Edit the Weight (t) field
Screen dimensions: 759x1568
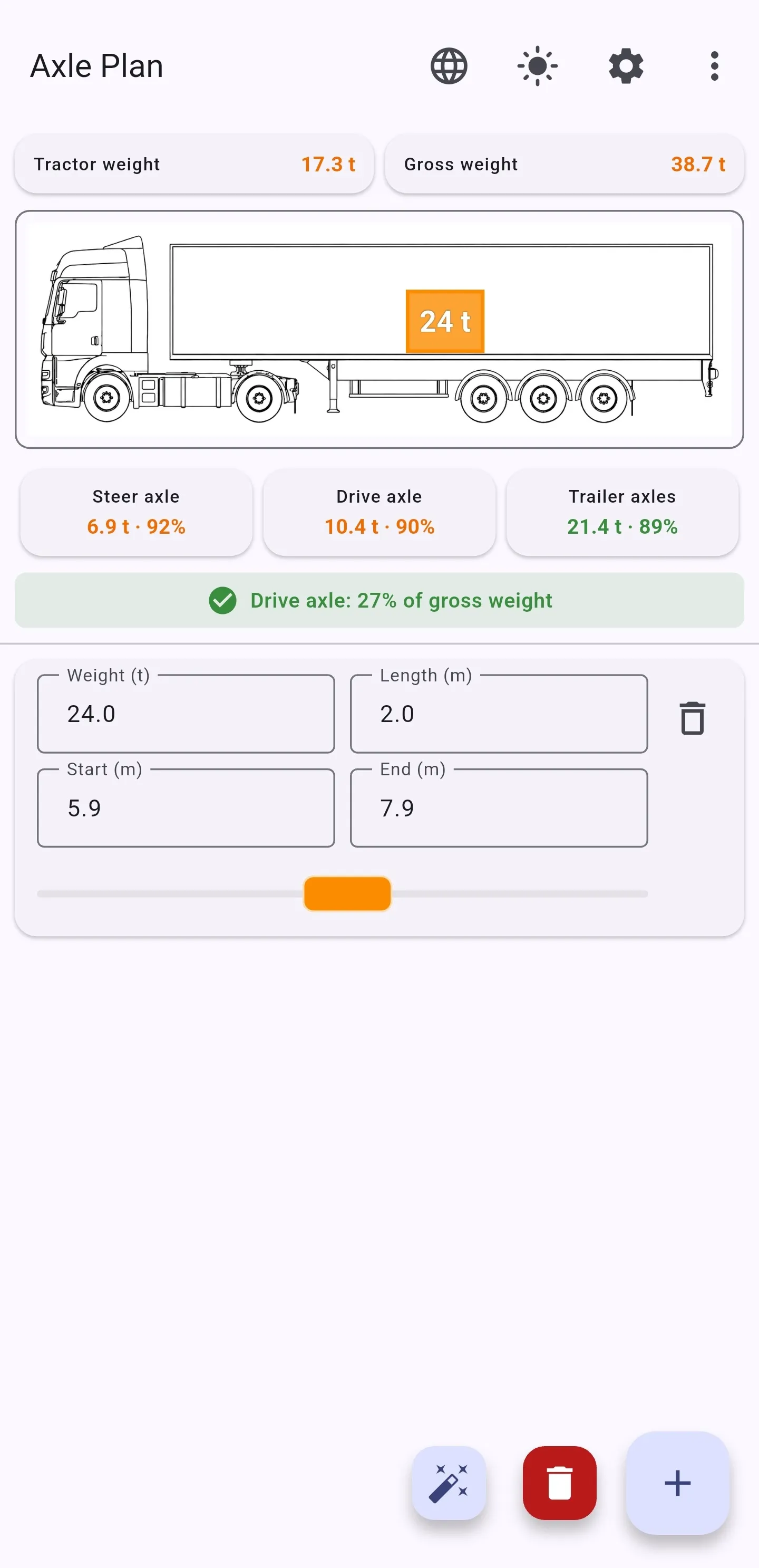[x=186, y=714]
